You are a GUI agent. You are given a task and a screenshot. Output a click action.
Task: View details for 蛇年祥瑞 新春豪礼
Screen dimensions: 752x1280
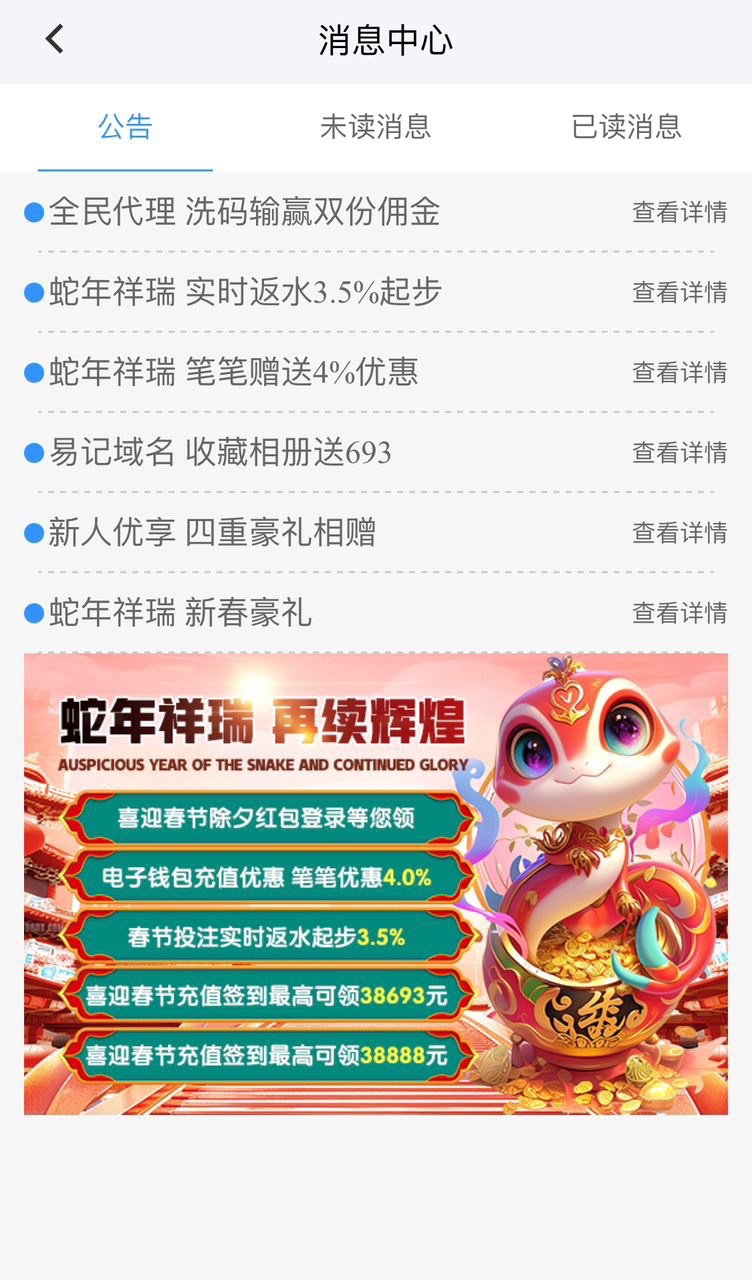tap(679, 612)
